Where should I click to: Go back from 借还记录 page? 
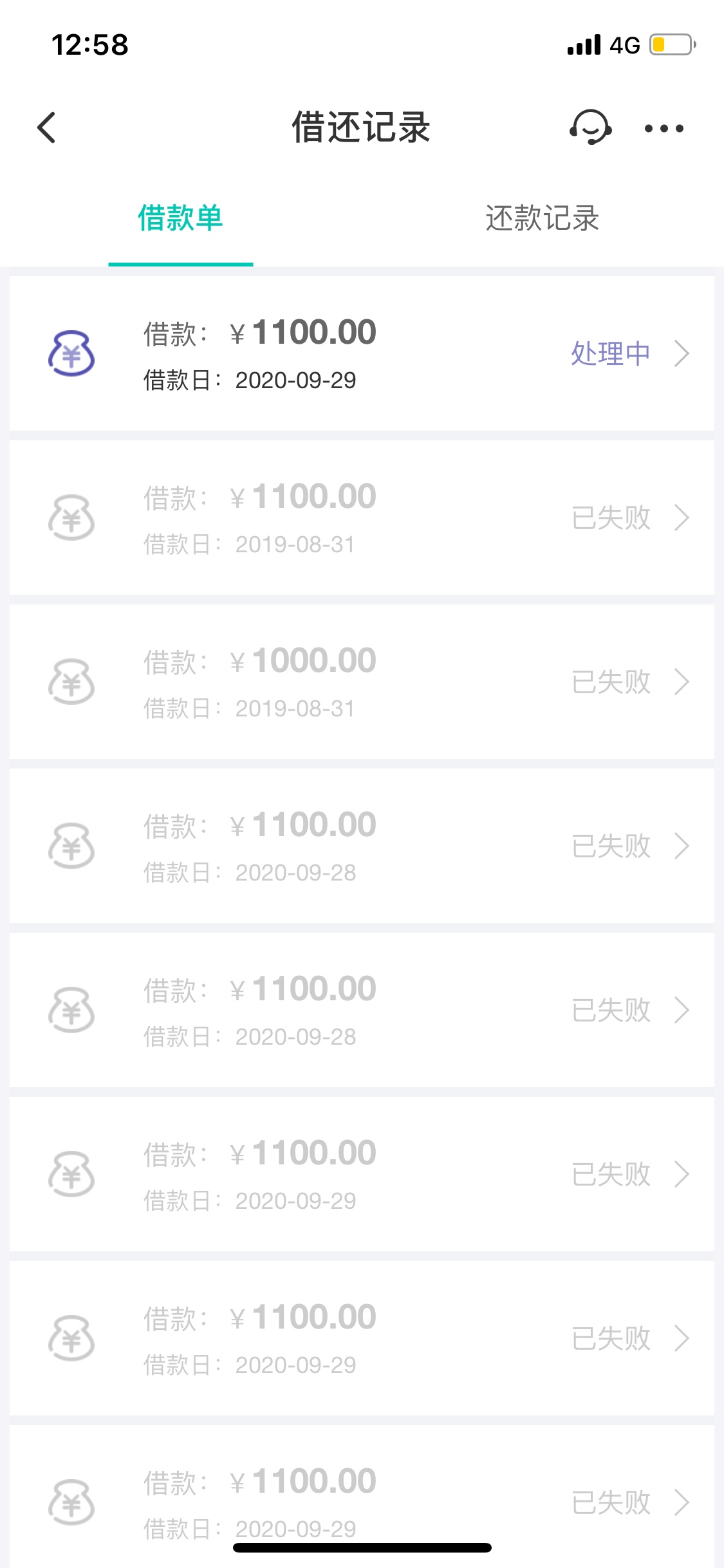(47, 127)
